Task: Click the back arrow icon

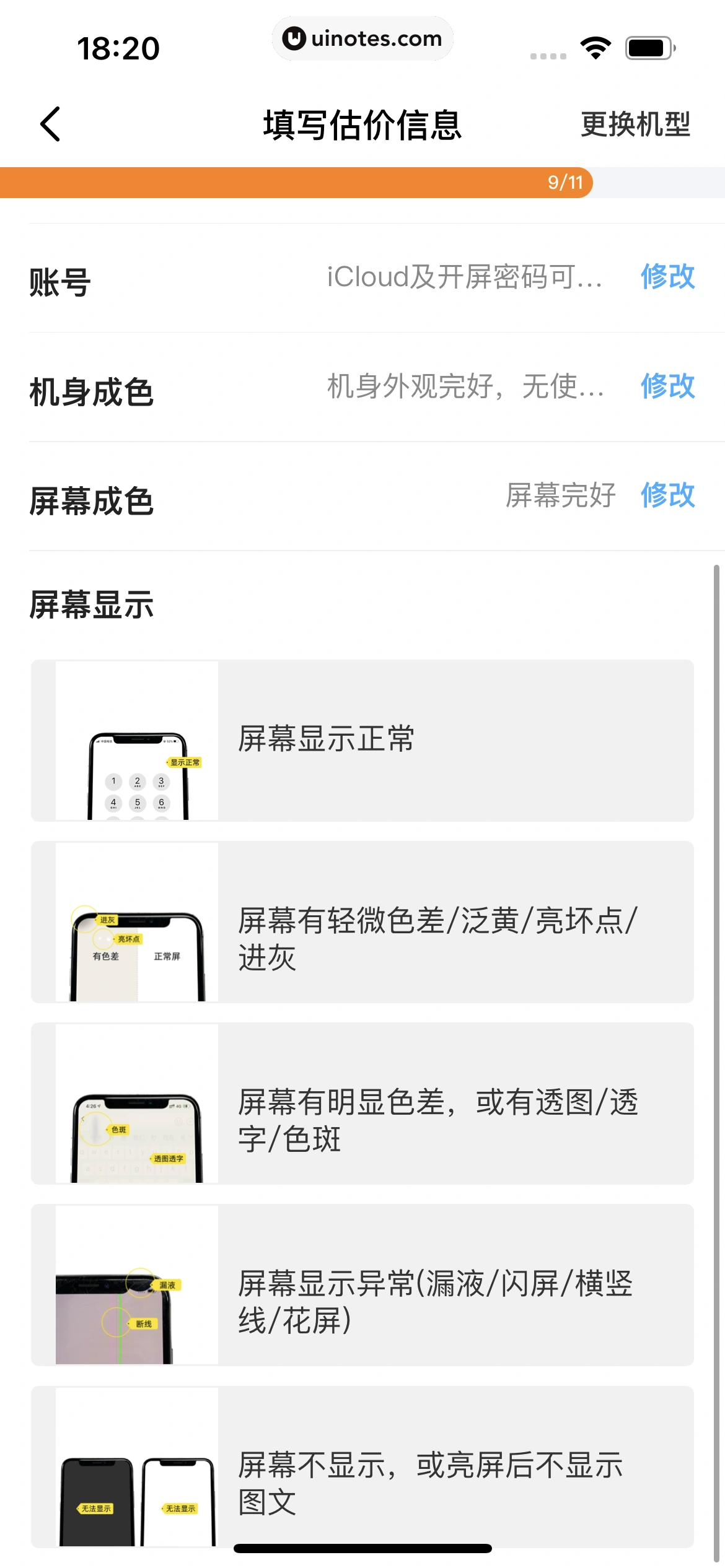Action: 50,124
